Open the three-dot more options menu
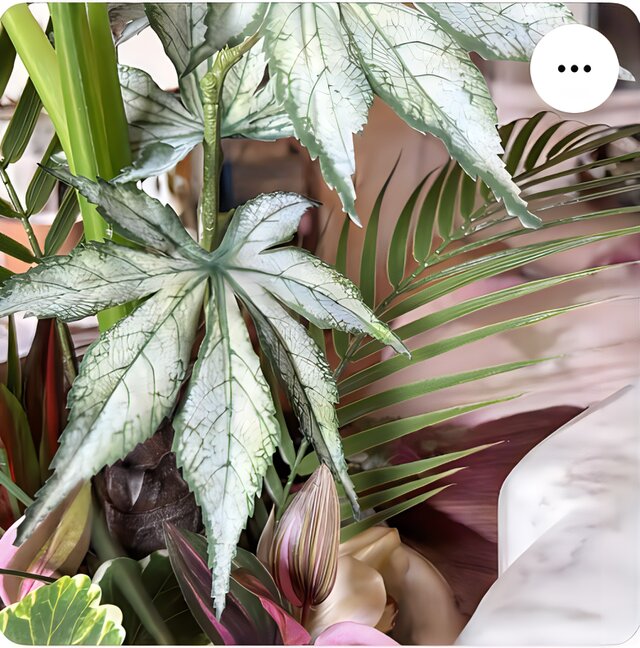Image resolution: width=640 pixels, height=648 pixels. (x=574, y=68)
